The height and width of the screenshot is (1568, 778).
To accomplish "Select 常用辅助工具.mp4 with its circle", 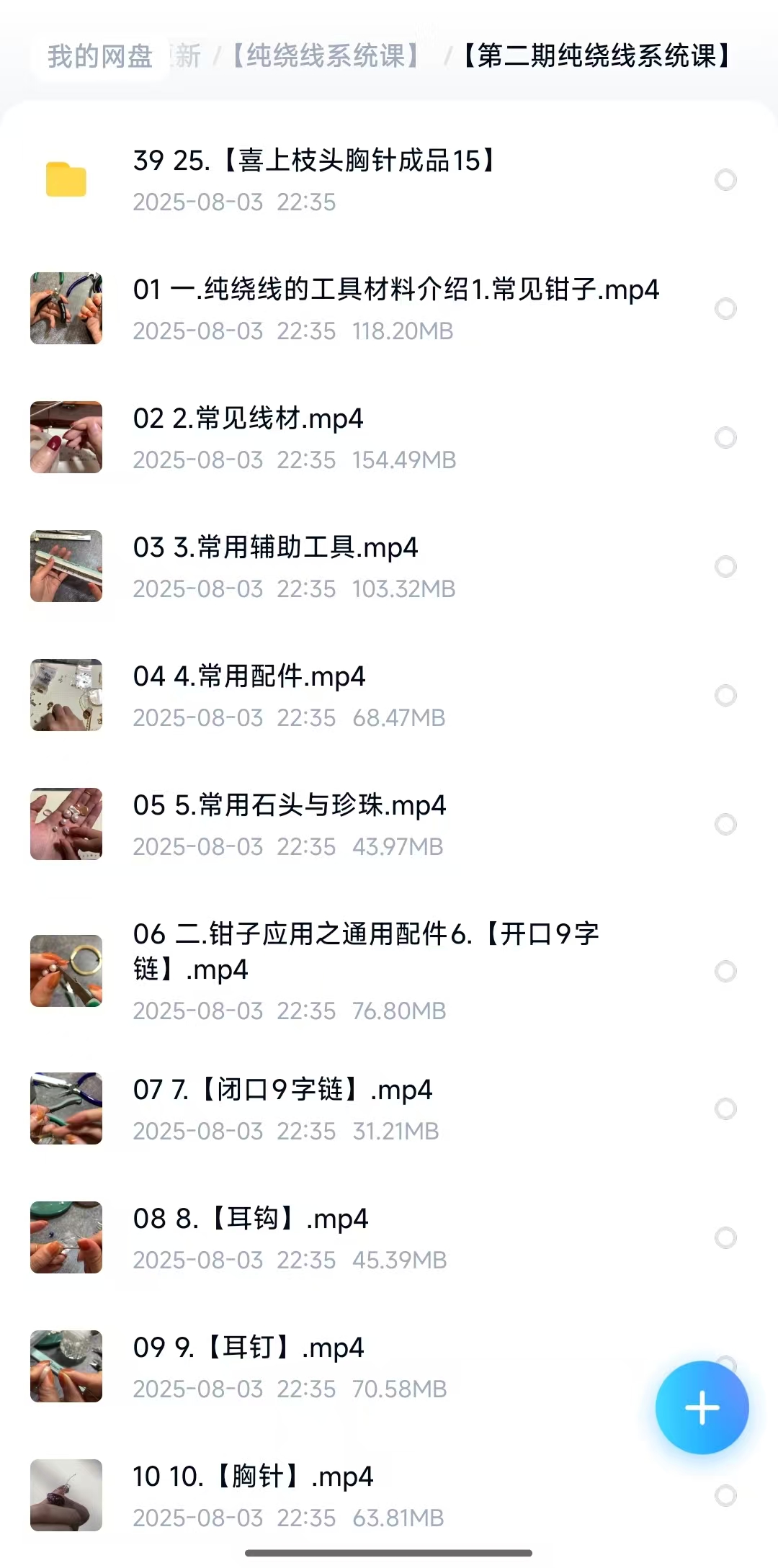I will (725, 566).
